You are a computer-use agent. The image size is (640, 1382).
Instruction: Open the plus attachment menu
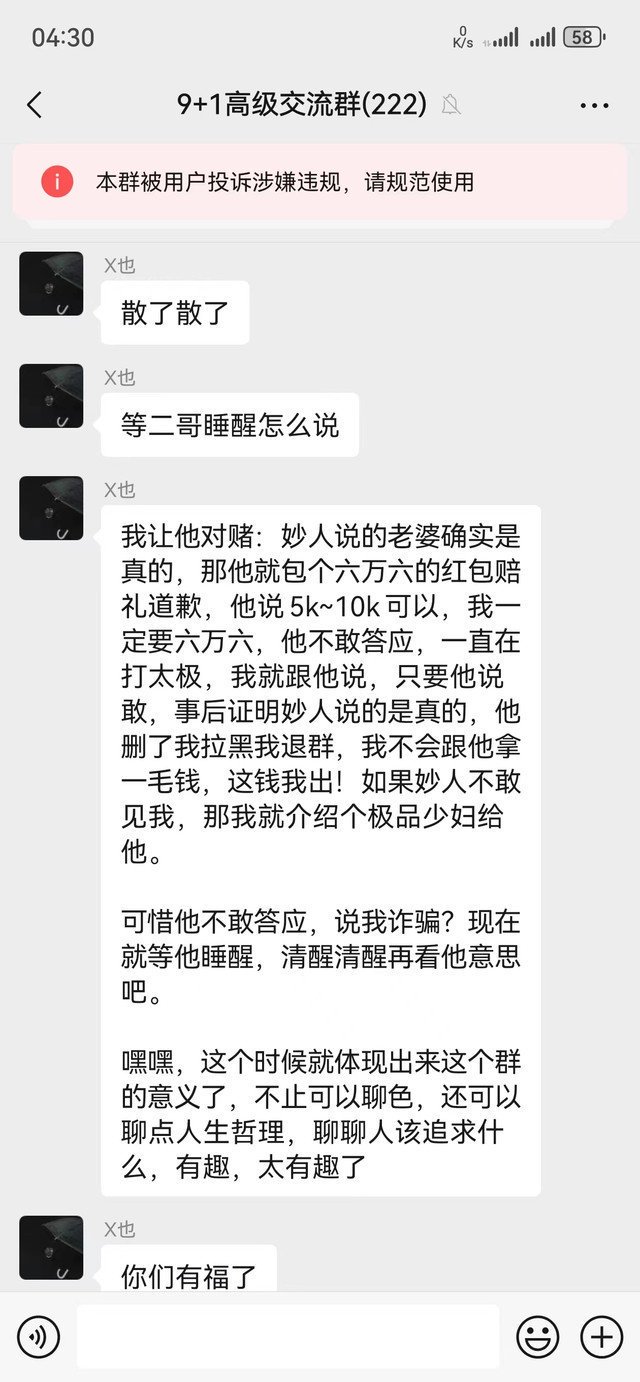[601, 1336]
